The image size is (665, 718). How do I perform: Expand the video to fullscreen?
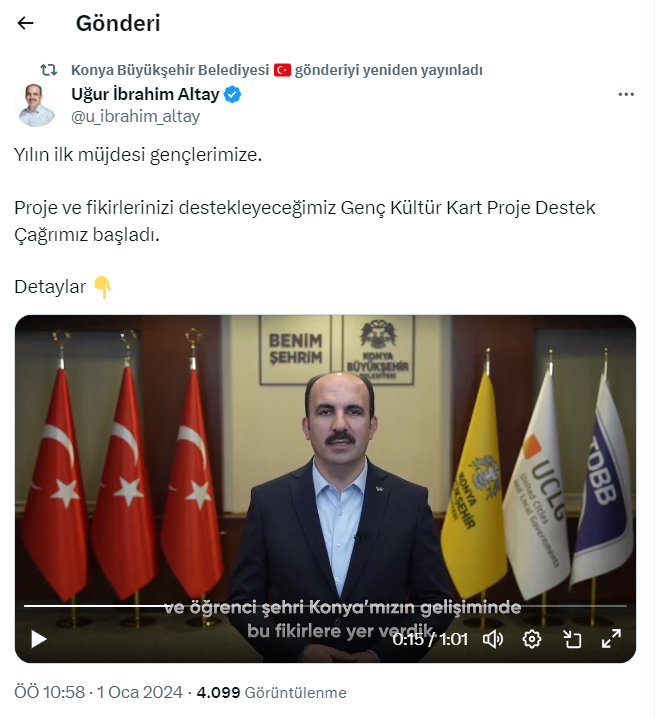click(x=611, y=638)
